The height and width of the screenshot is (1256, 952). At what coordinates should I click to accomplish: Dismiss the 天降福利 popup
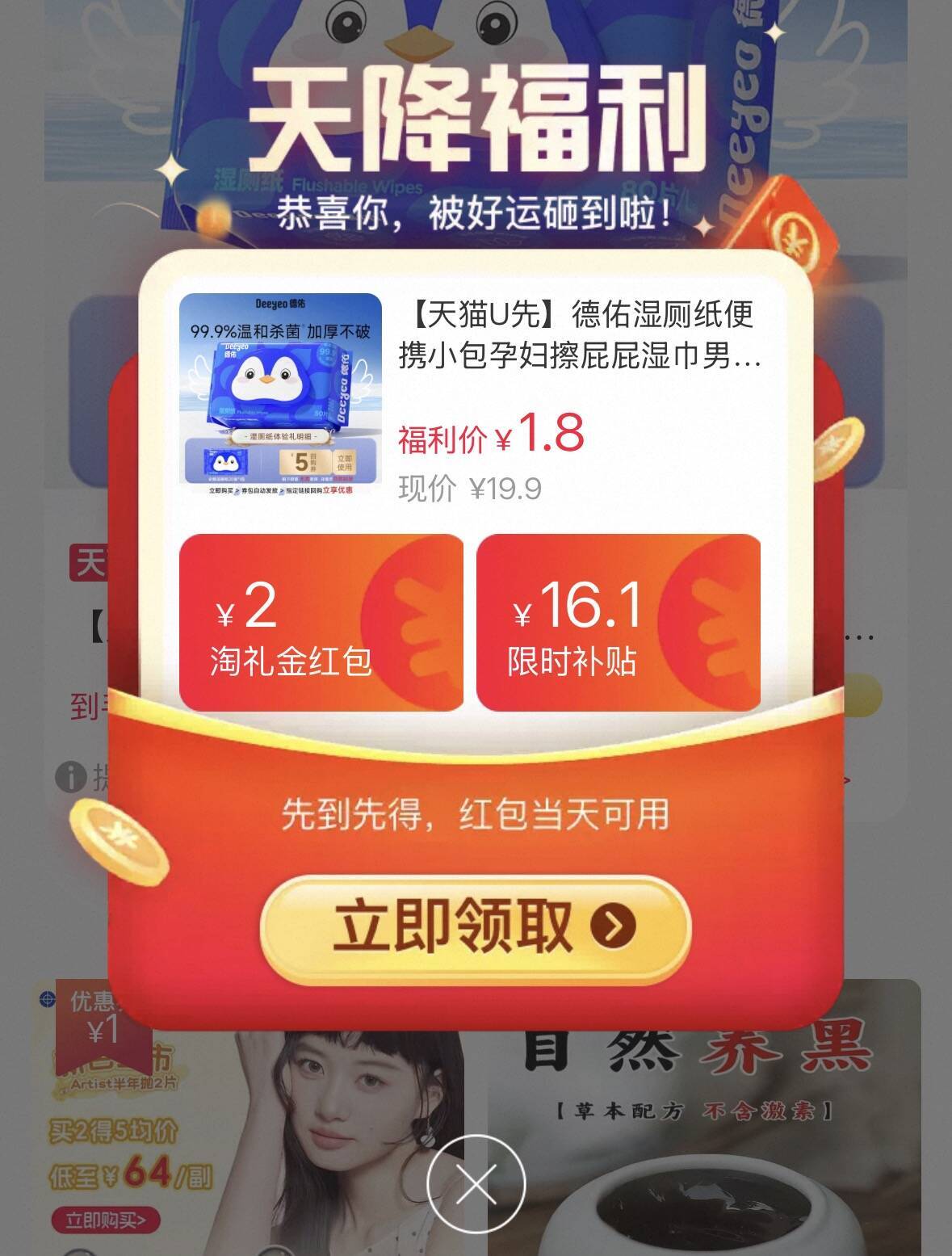click(476, 1185)
